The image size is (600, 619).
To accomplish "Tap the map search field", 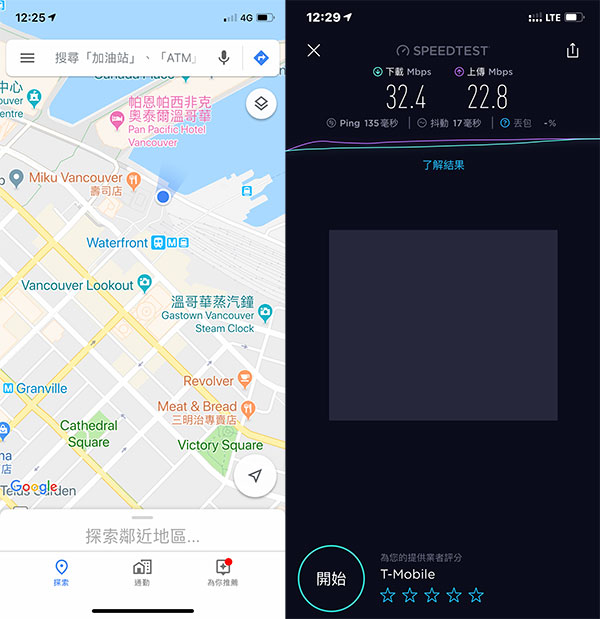I will [x=125, y=58].
